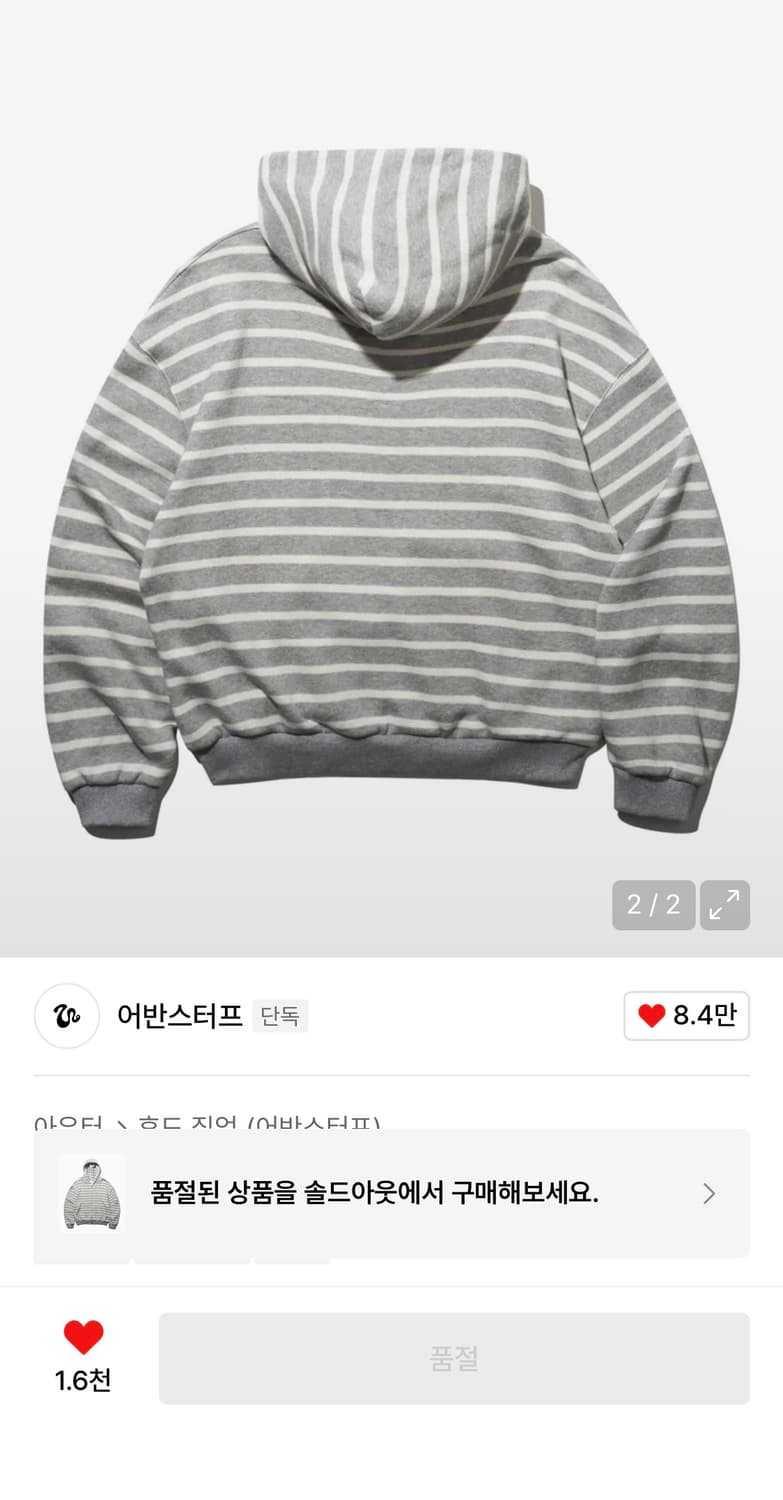Select the hoodie thumbnail inside the sold-out banner

(92, 1194)
